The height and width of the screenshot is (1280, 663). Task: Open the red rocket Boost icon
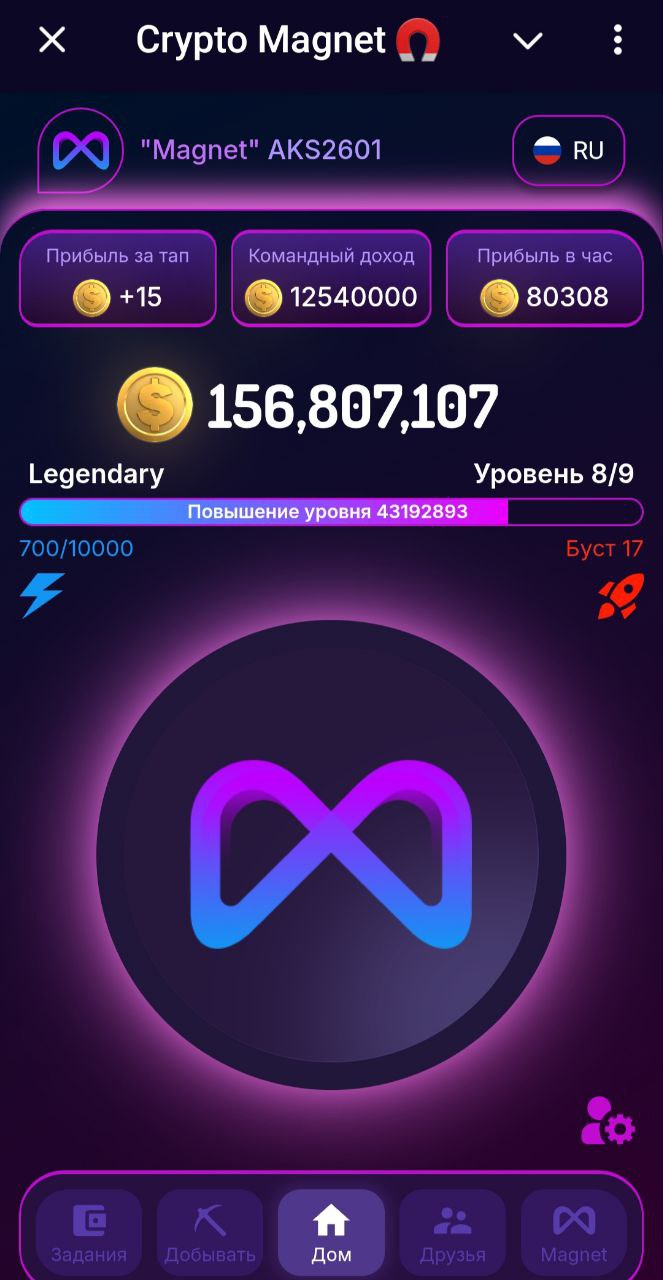tap(620, 597)
